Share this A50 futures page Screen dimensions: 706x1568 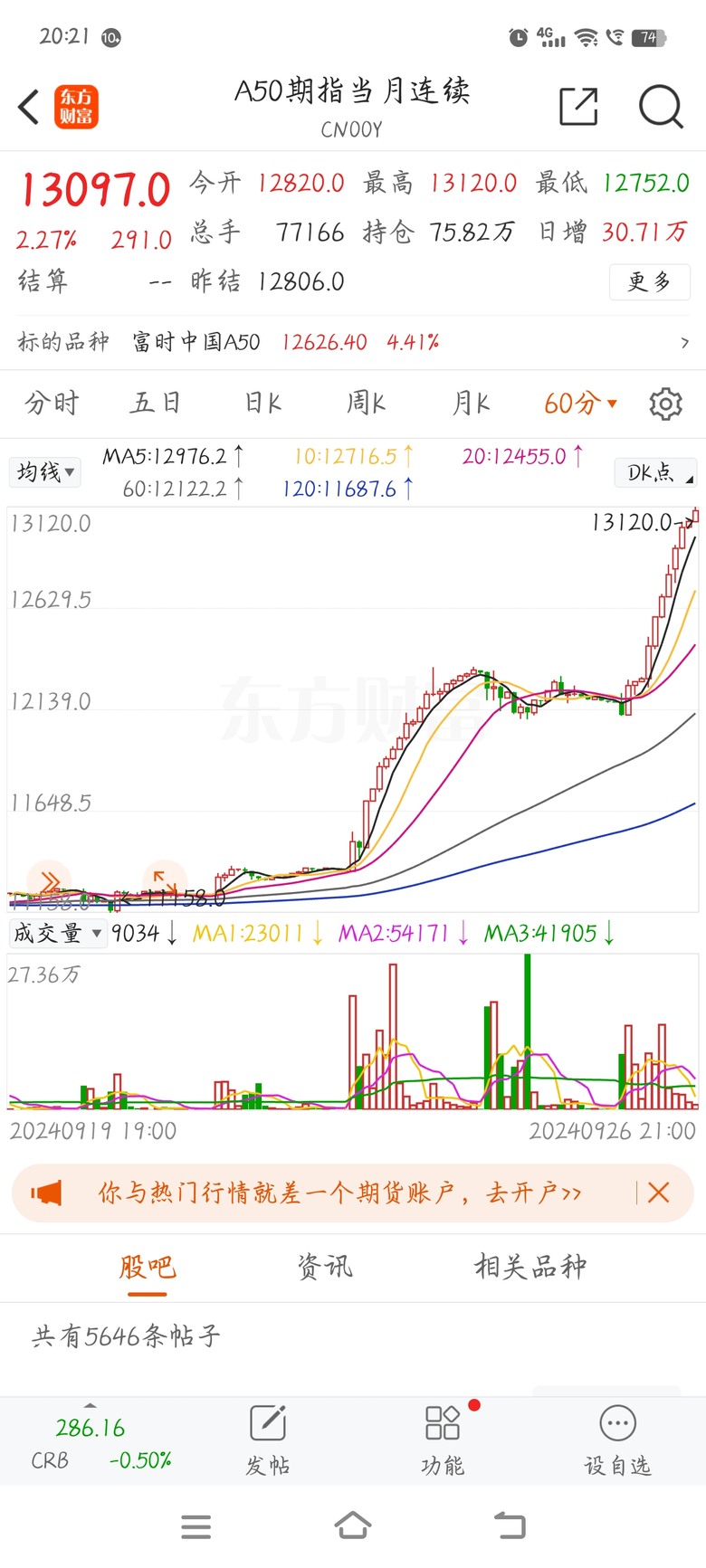[x=578, y=107]
